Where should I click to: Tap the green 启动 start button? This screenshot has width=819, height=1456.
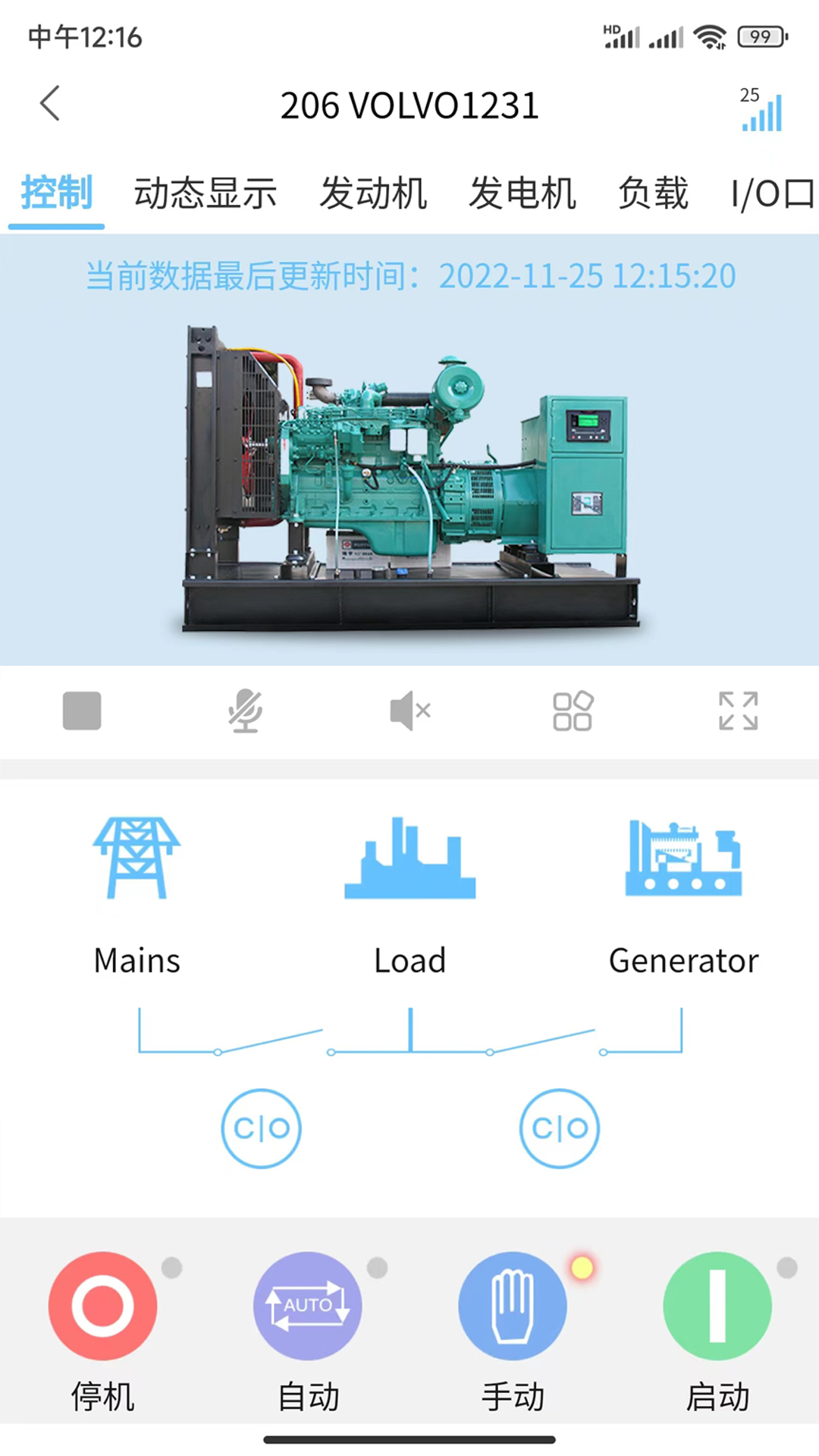pos(717,1306)
